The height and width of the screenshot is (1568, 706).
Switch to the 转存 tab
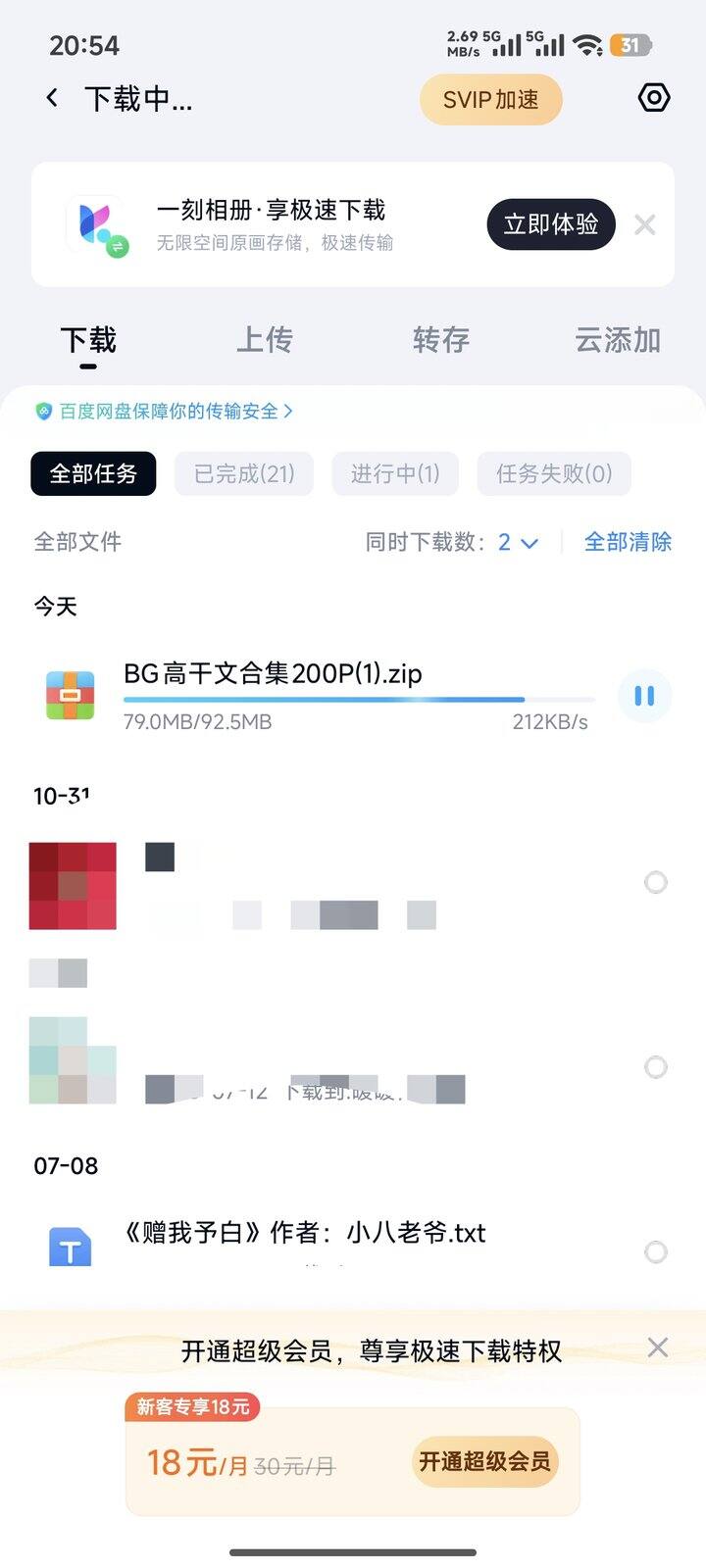pyautogui.click(x=441, y=340)
